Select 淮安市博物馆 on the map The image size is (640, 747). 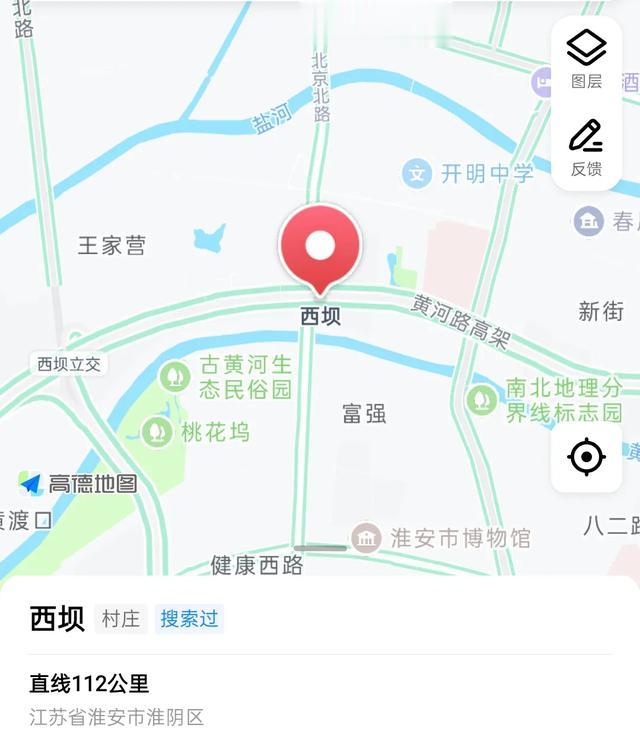click(x=444, y=538)
